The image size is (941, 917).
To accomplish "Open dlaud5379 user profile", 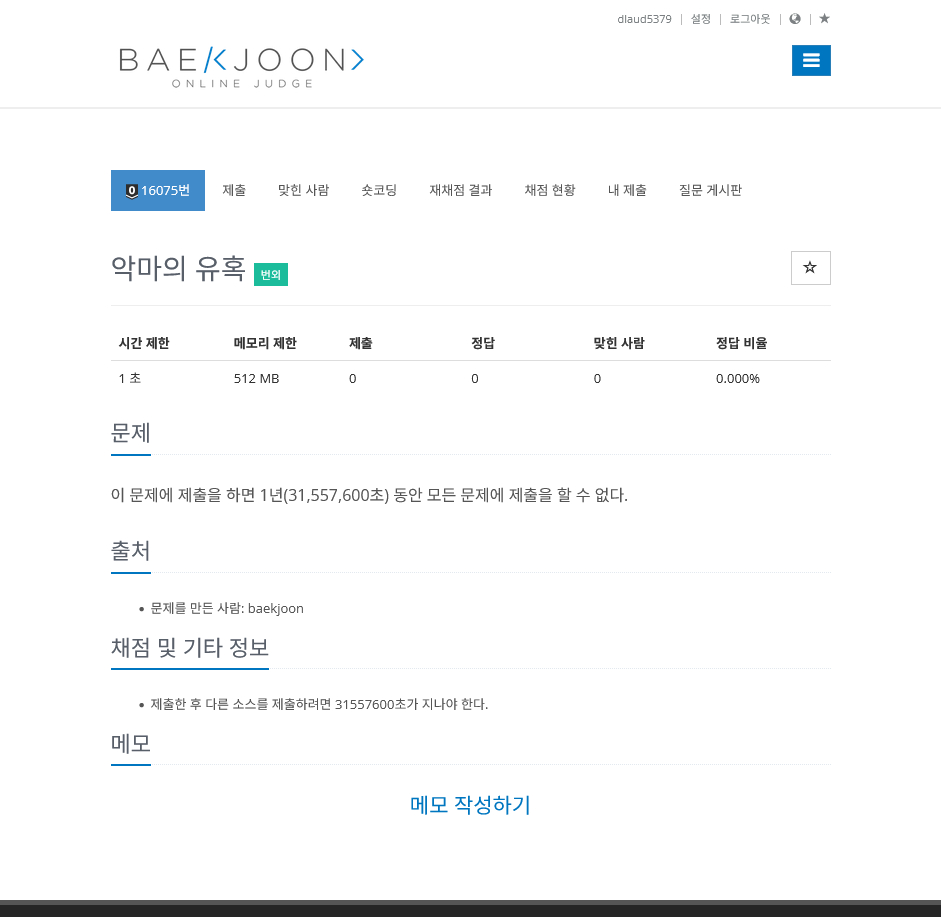I will (644, 19).
